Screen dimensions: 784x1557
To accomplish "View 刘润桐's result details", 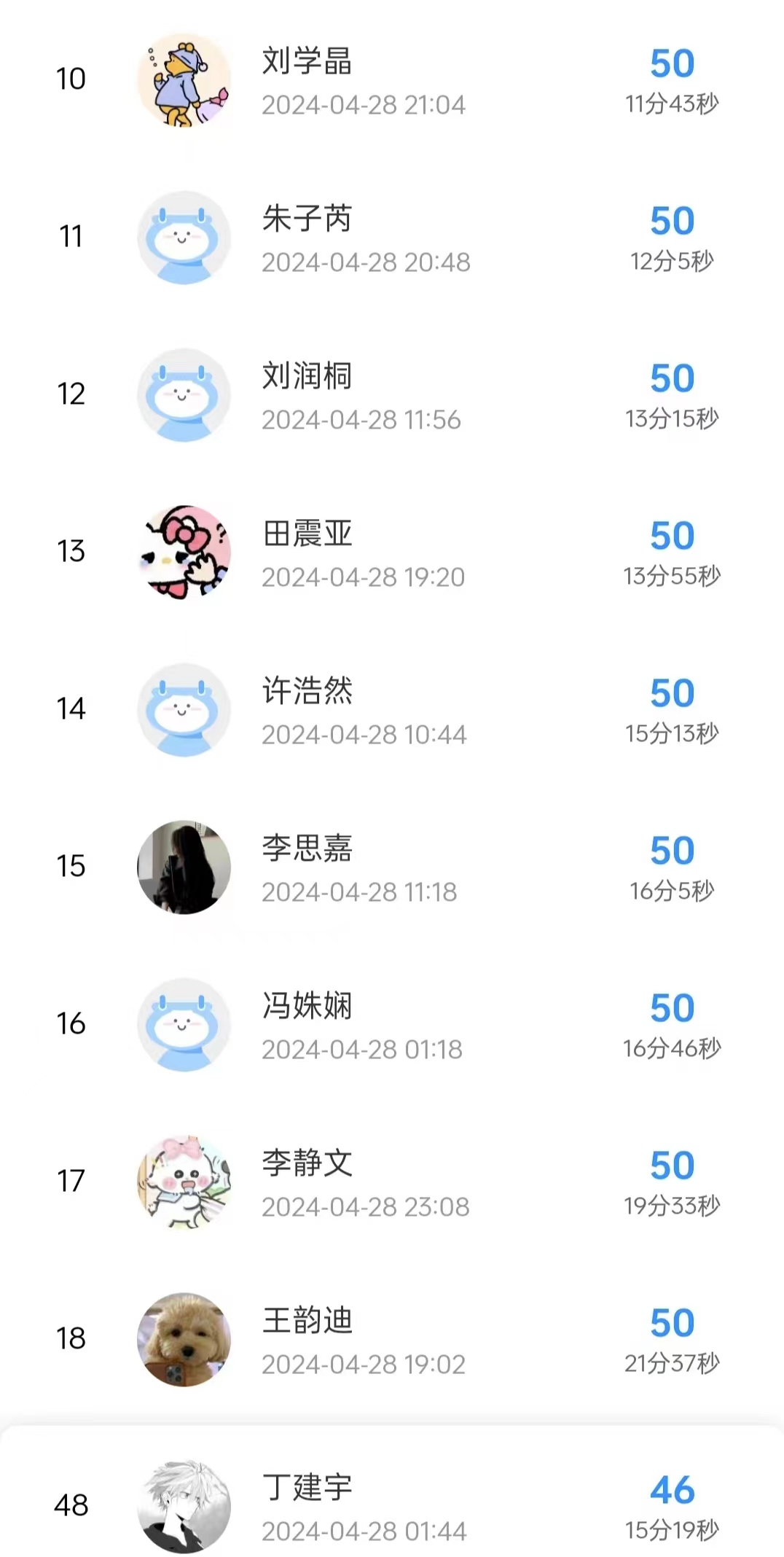I will tap(392, 395).
